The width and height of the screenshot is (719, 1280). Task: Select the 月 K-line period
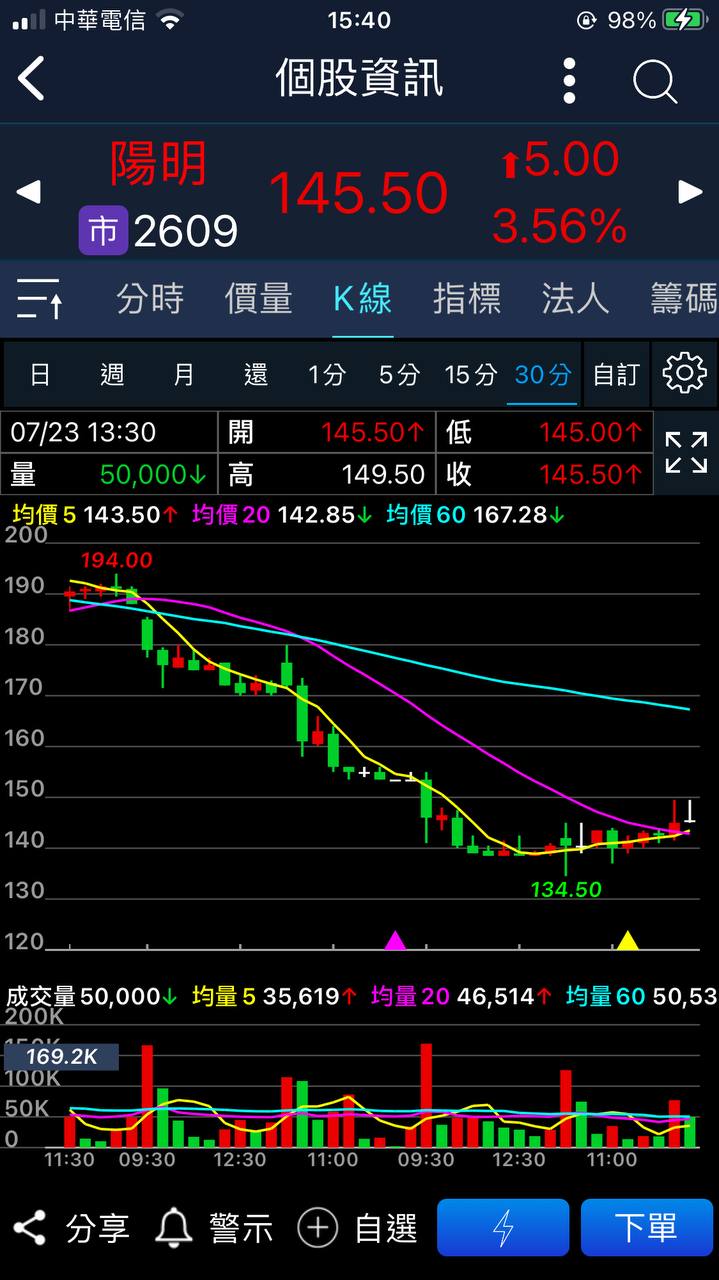(x=184, y=374)
